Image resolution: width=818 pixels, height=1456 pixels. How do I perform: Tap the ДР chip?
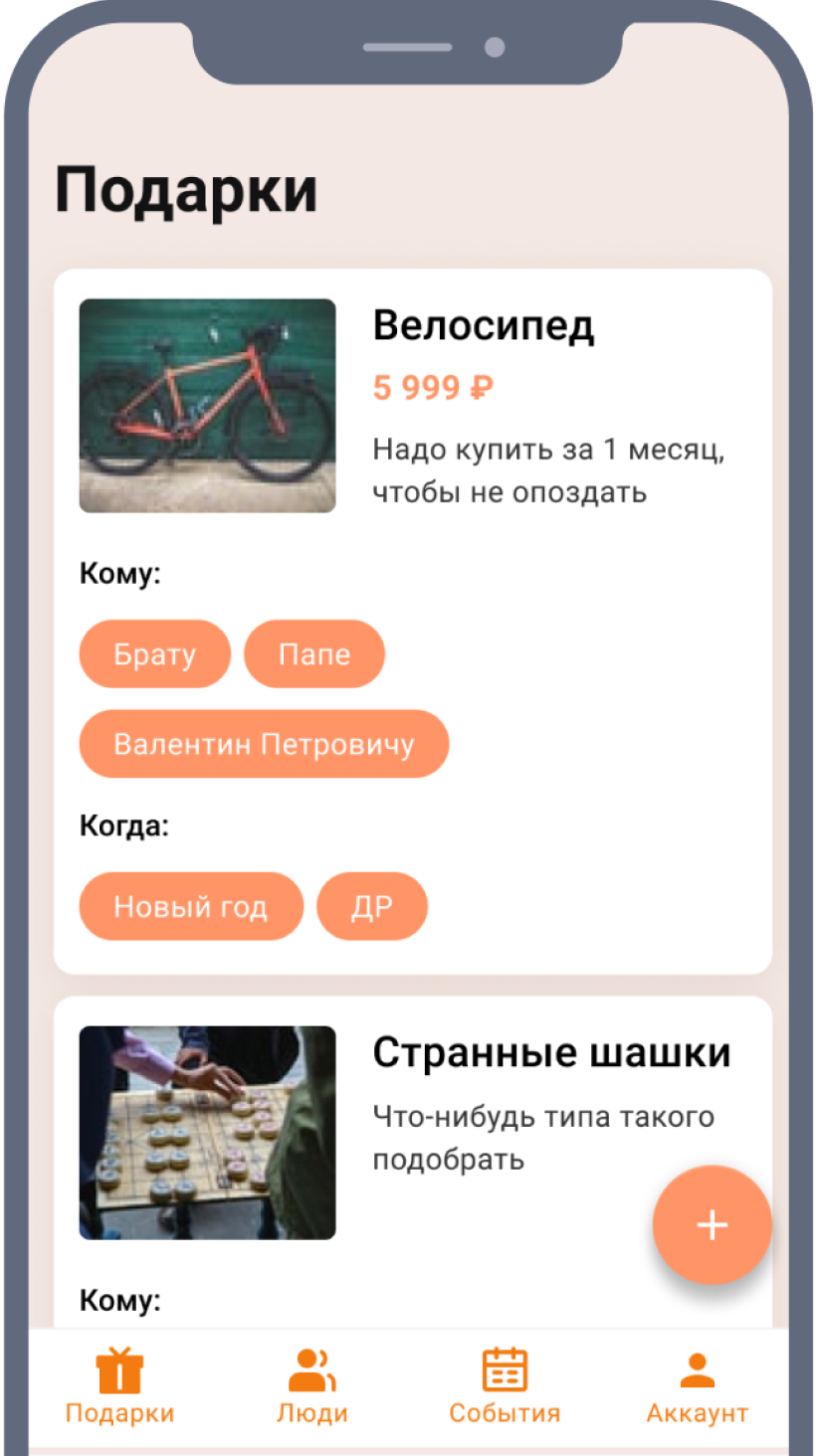pyautogui.click(x=371, y=906)
